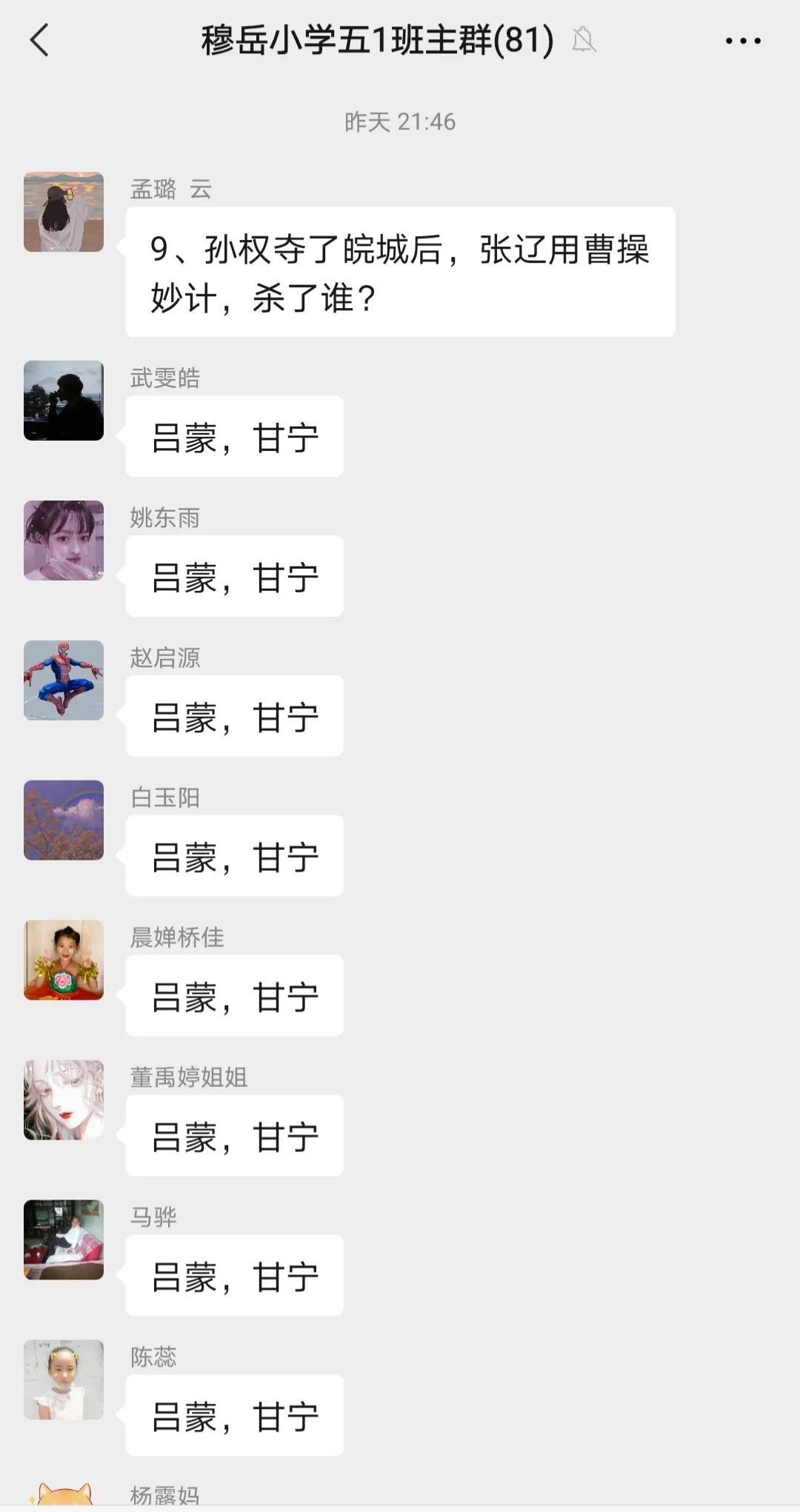
Task: Open 孟璐 云's profile avatar
Action: coord(64,212)
